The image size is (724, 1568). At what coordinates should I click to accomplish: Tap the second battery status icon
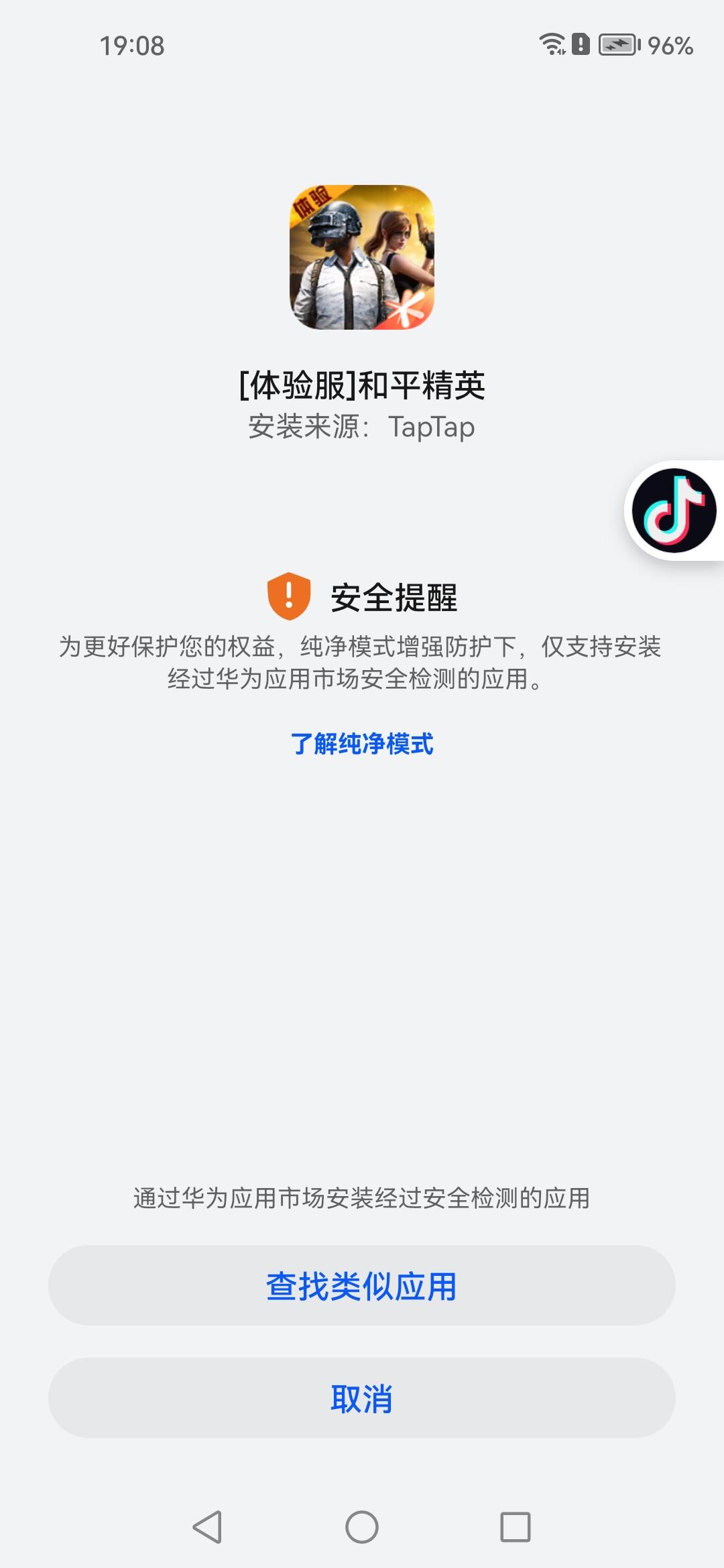tap(579, 44)
